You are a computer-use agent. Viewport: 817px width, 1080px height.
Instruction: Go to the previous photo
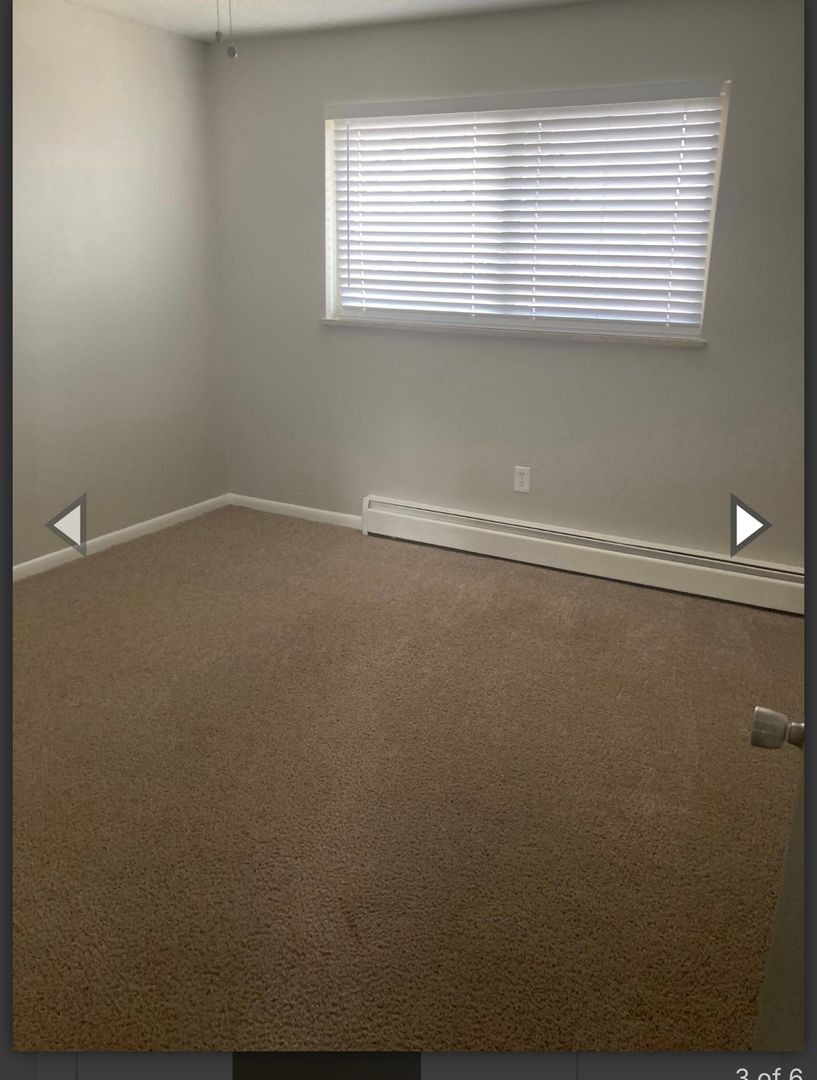click(67, 524)
